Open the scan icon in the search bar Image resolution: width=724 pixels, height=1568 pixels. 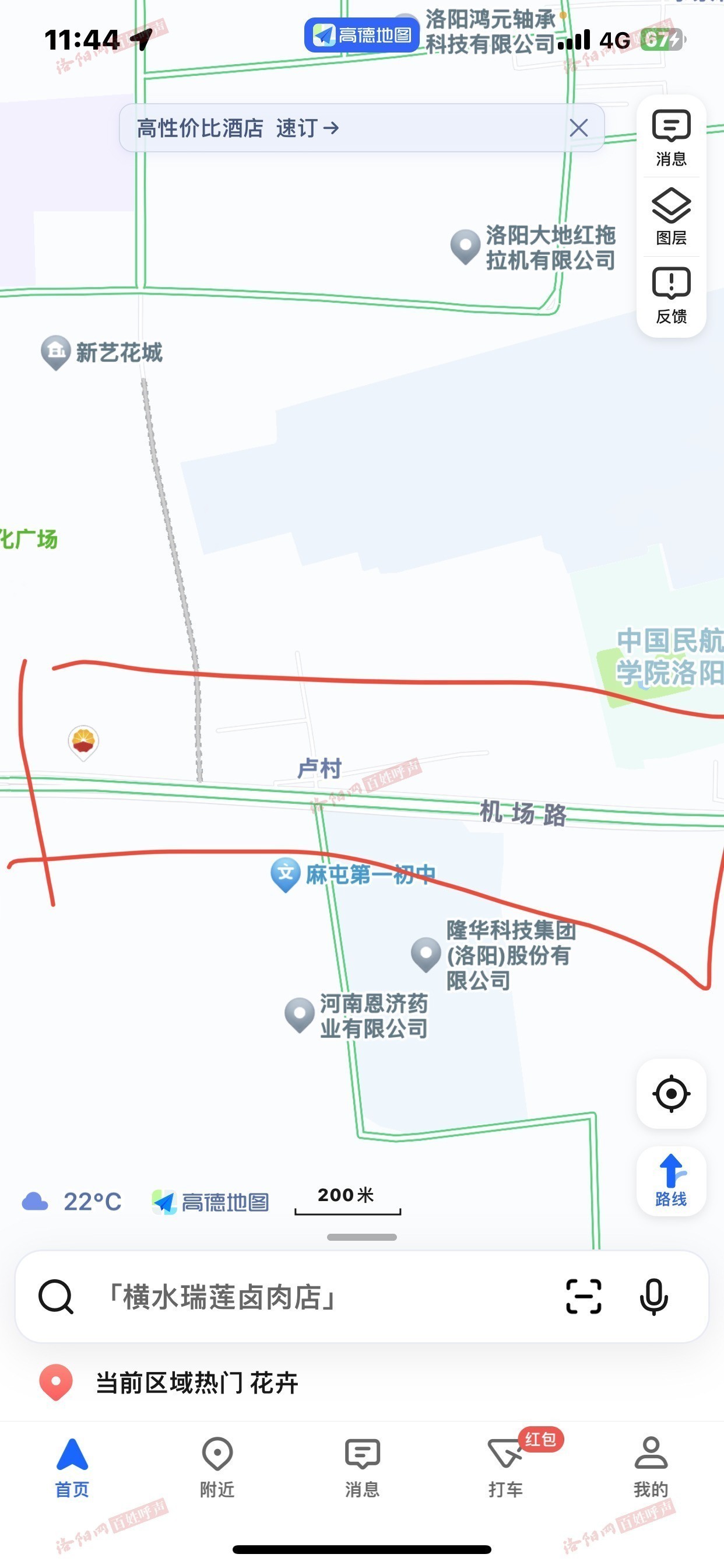pos(584,1297)
